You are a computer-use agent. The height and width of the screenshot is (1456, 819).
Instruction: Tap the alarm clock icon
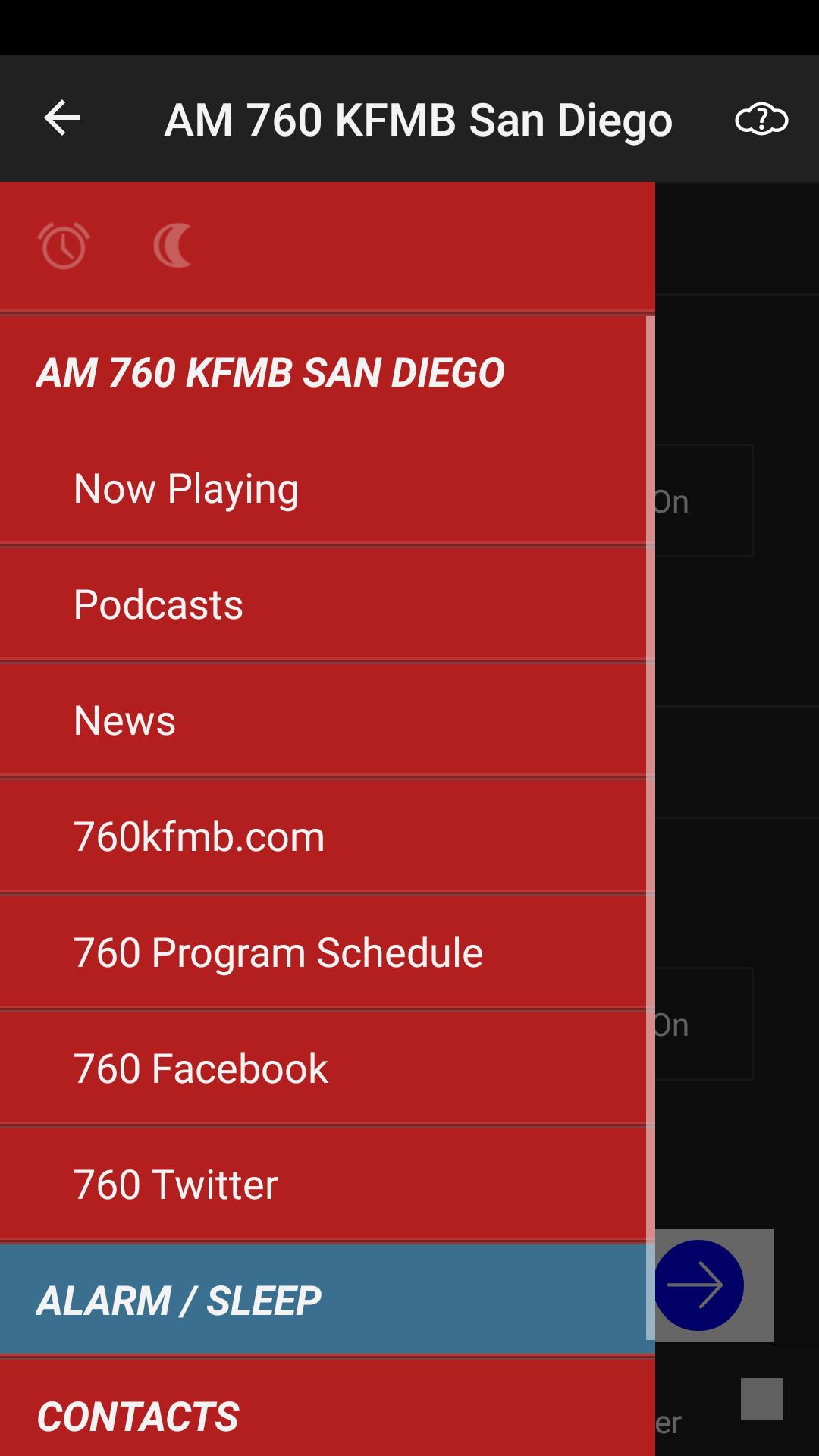pyautogui.click(x=64, y=246)
